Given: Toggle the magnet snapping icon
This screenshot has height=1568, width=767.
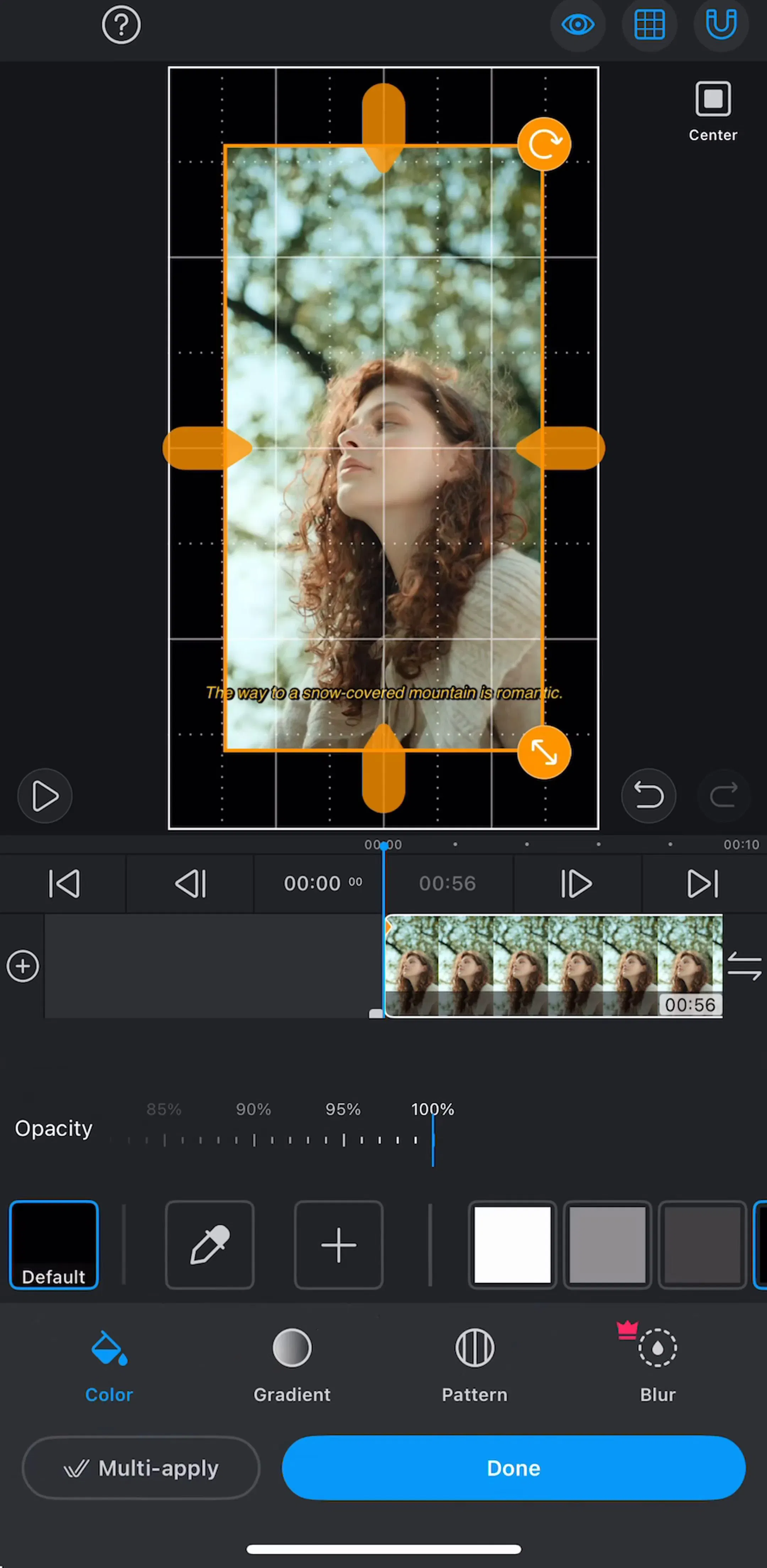Looking at the screenshot, I should (722, 25).
